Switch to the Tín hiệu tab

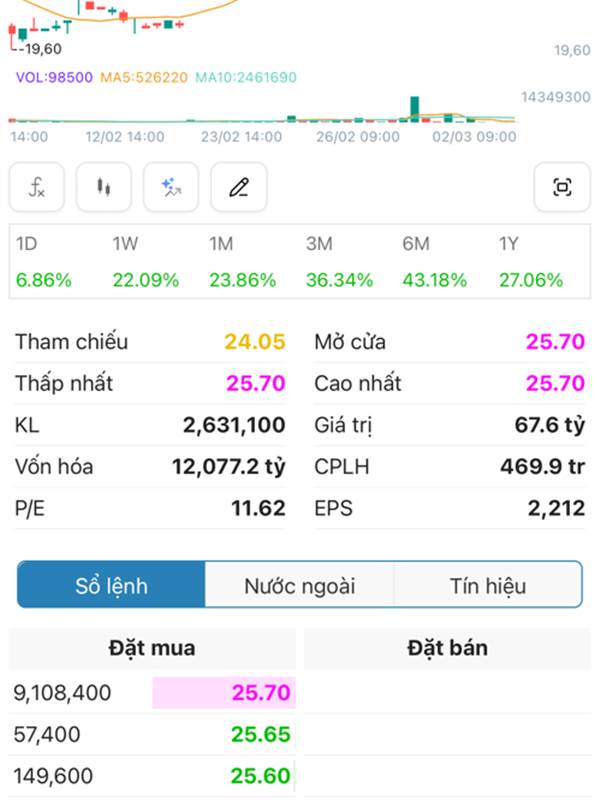(x=487, y=585)
